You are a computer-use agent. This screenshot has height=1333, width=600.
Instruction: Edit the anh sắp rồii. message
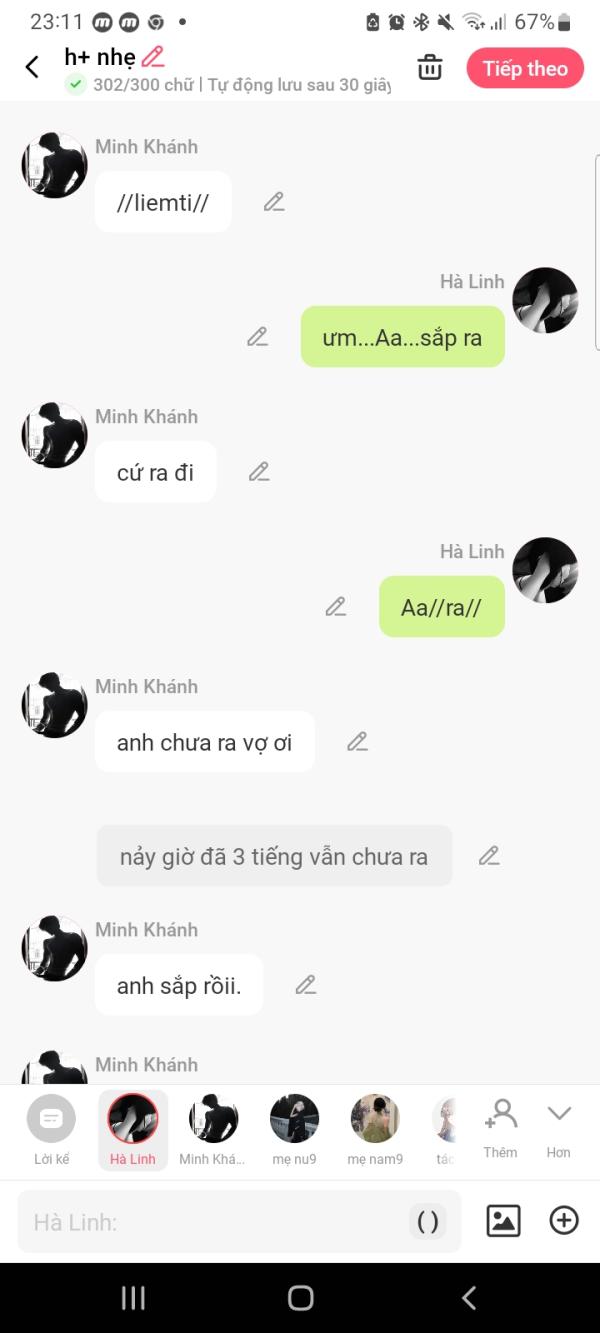point(306,985)
